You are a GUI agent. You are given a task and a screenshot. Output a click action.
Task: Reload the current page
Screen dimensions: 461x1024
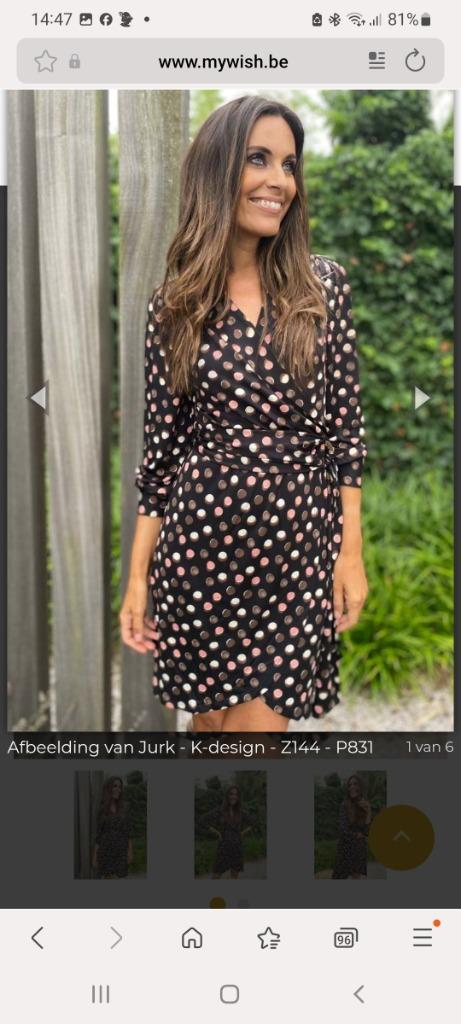[415, 61]
